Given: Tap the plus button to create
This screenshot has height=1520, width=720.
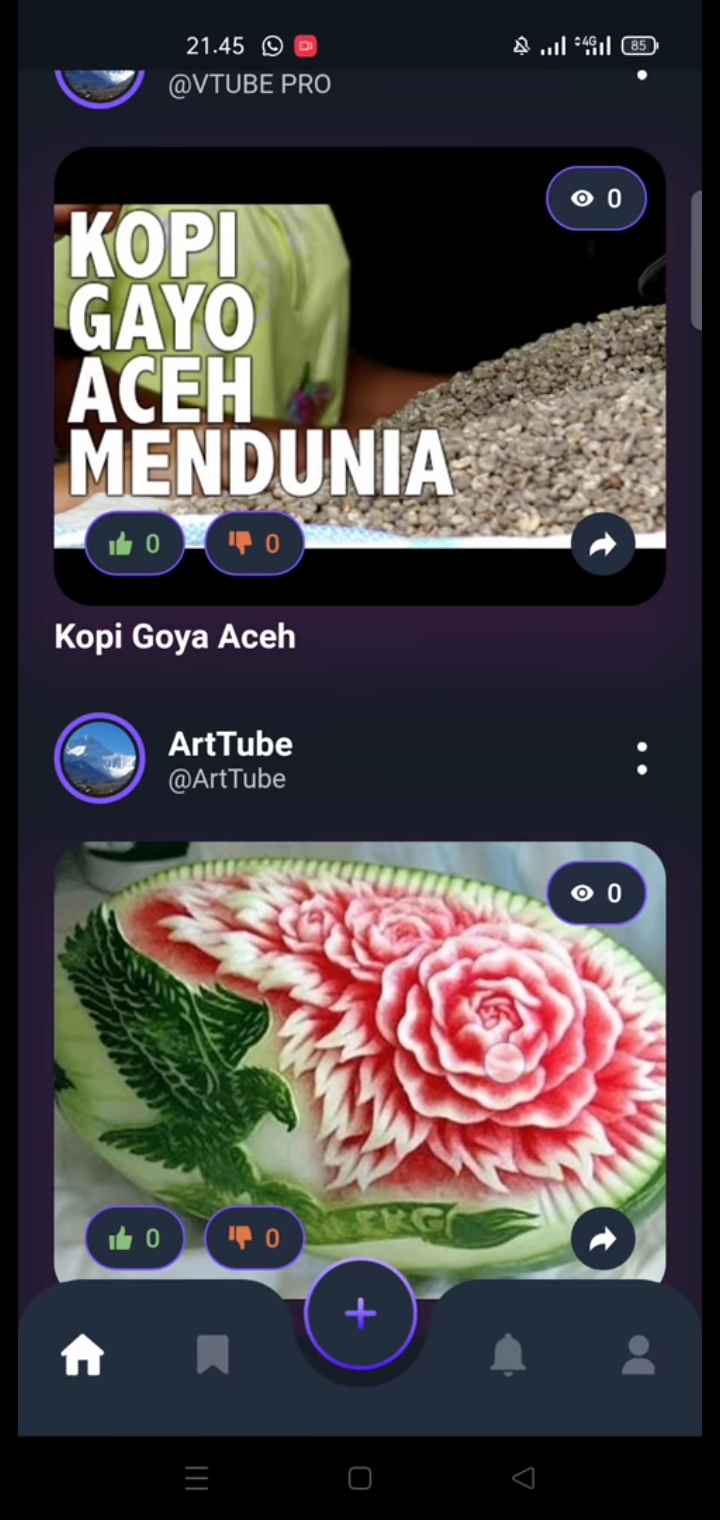Looking at the screenshot, I should (x=360, y=1314).
